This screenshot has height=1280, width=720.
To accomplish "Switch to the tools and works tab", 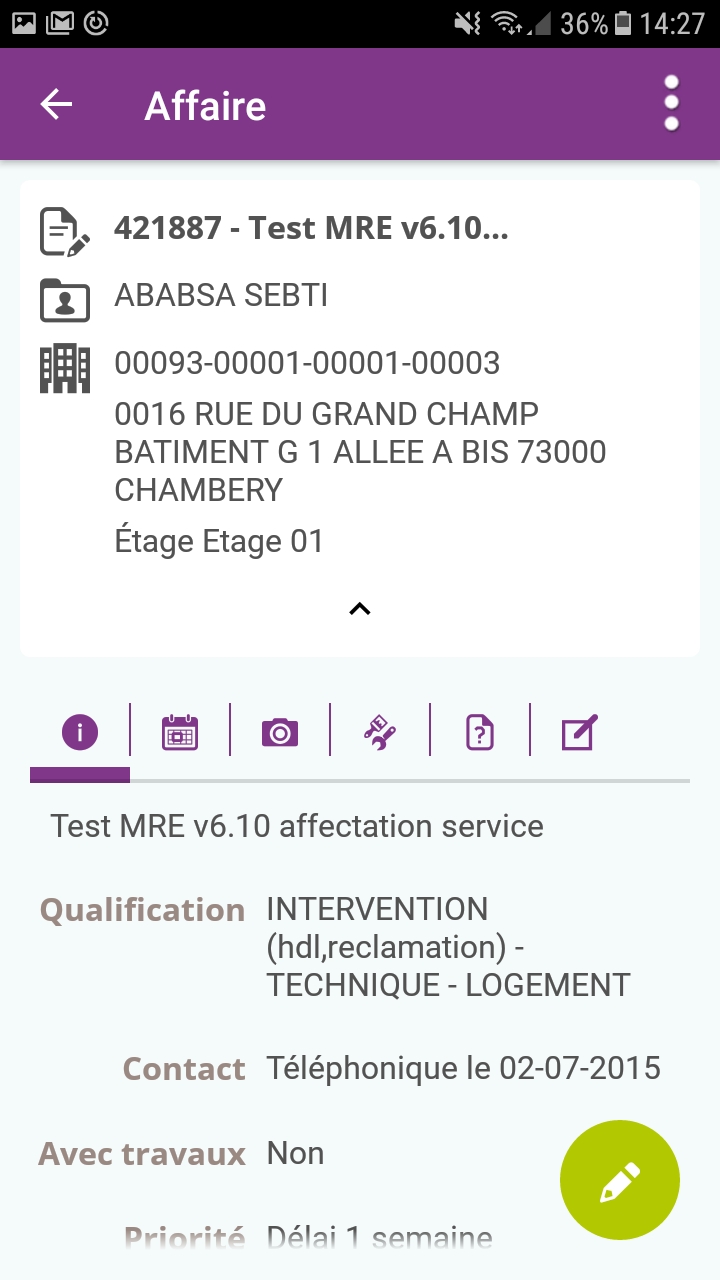I will (x=380, y=733).
